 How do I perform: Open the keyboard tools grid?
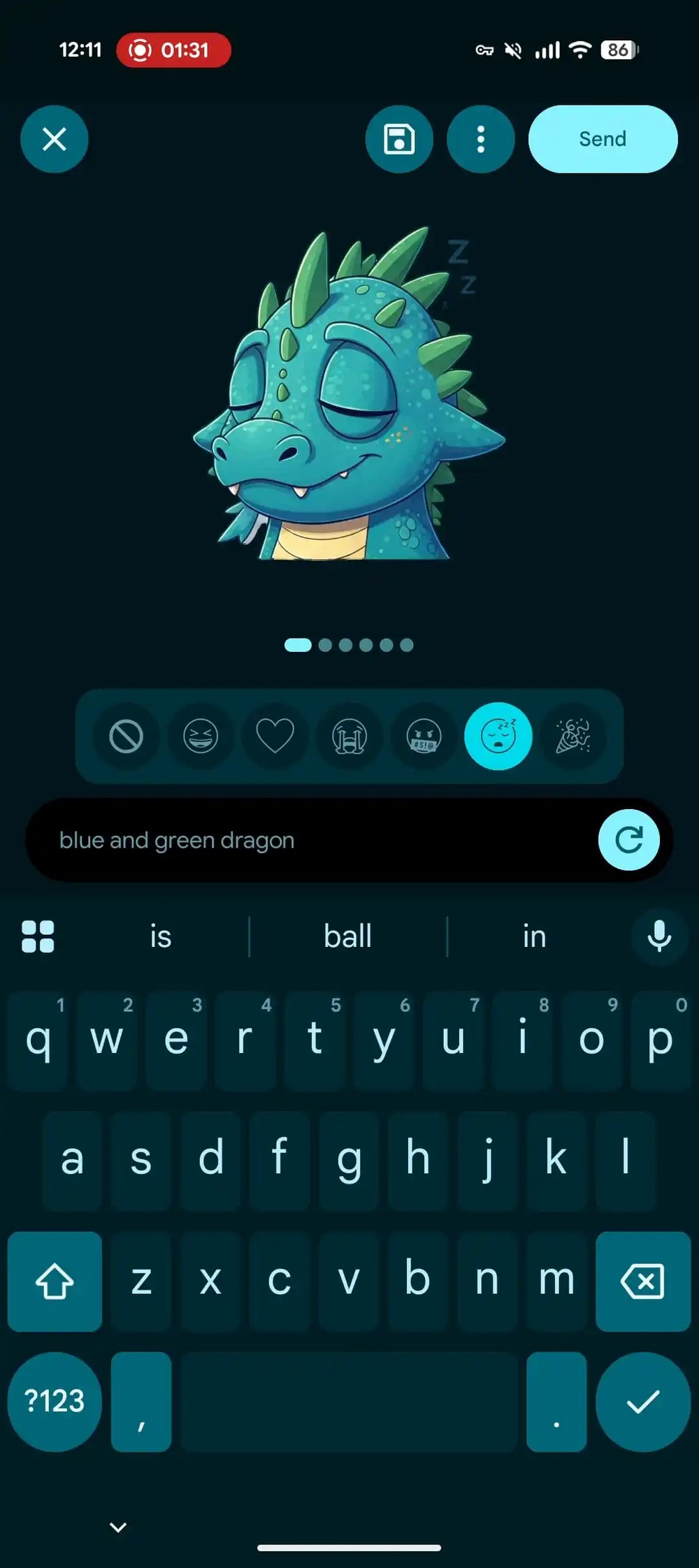pyautogui.click(x=38, y=936)
